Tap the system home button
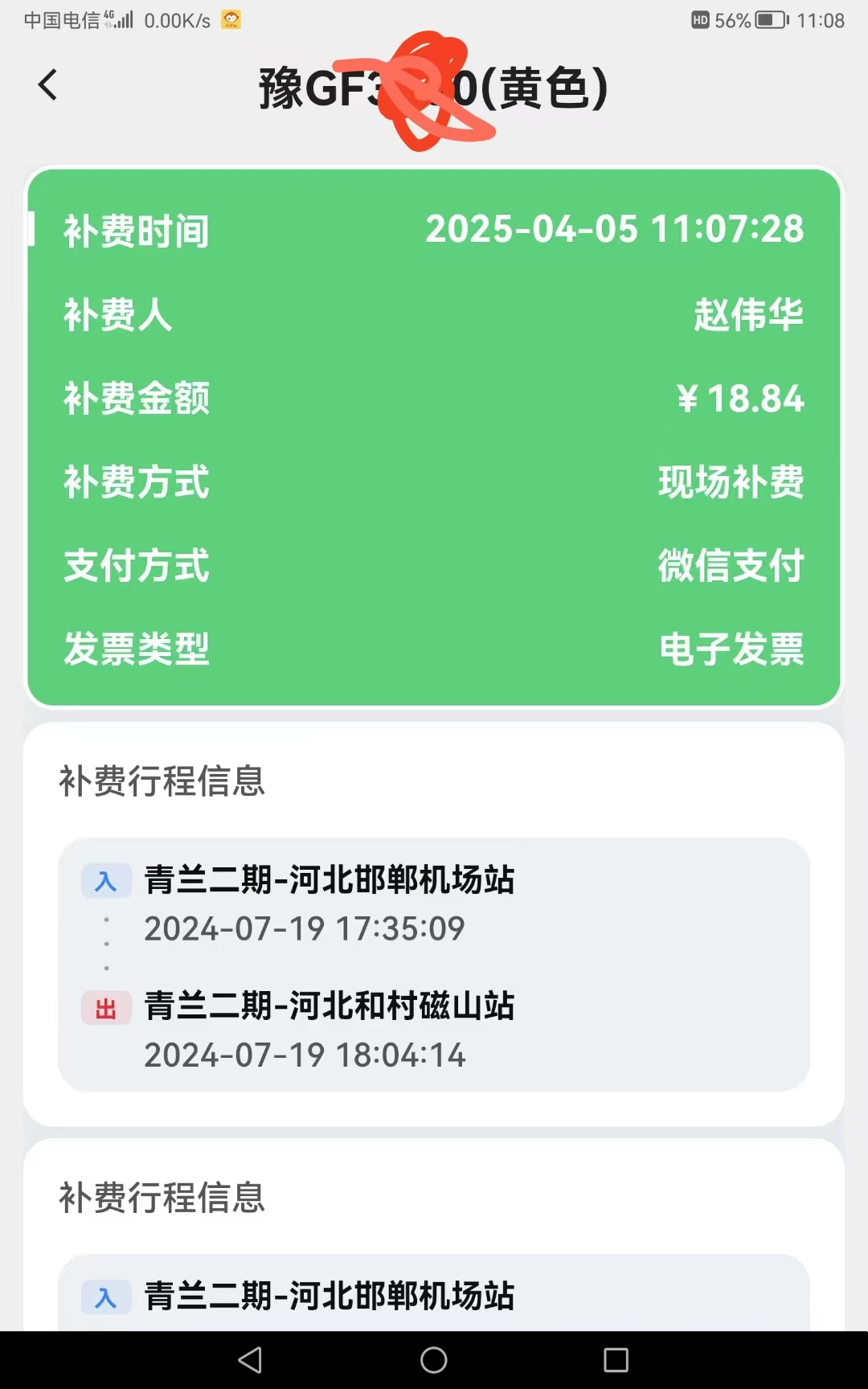 [434, 1360]
